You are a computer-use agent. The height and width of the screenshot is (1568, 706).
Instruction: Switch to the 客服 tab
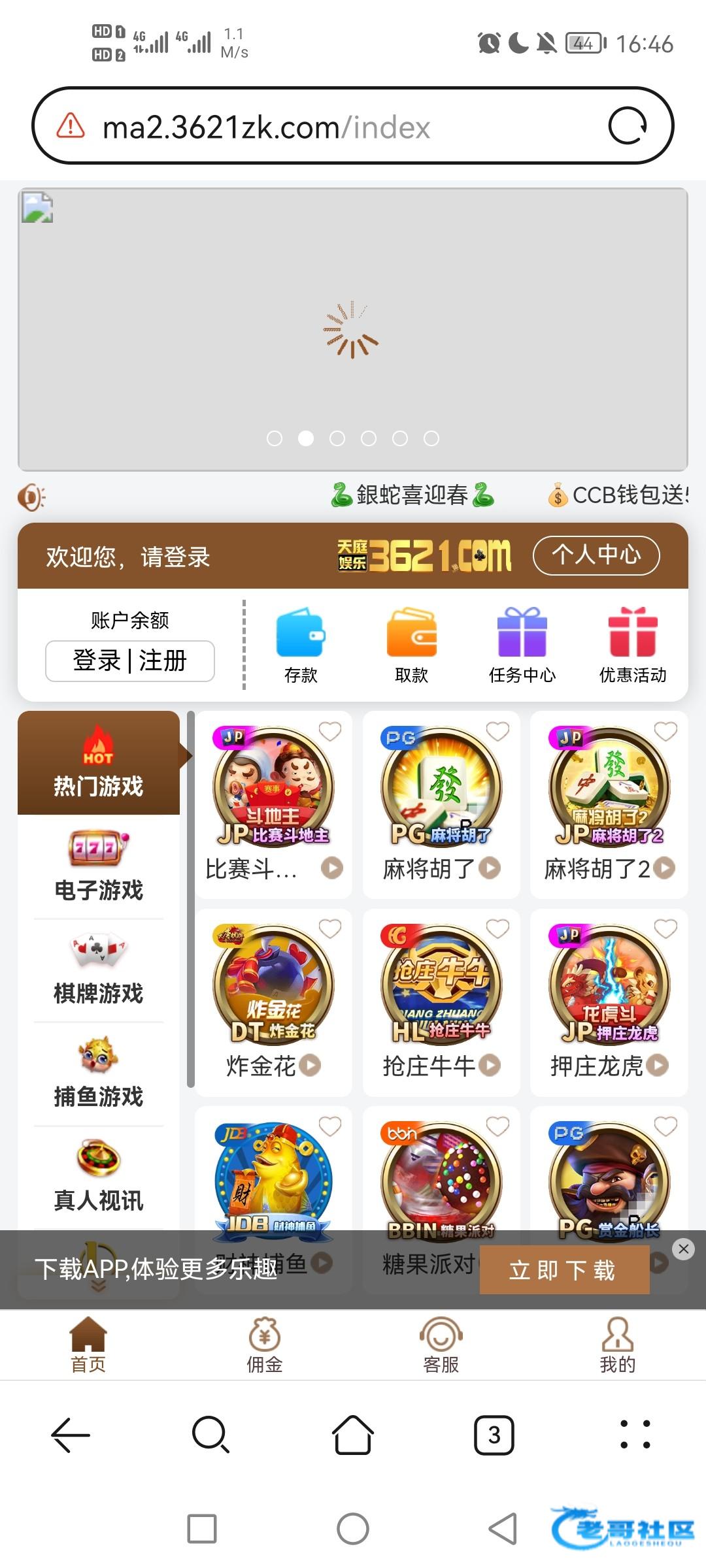click(x=441, y=1345)
